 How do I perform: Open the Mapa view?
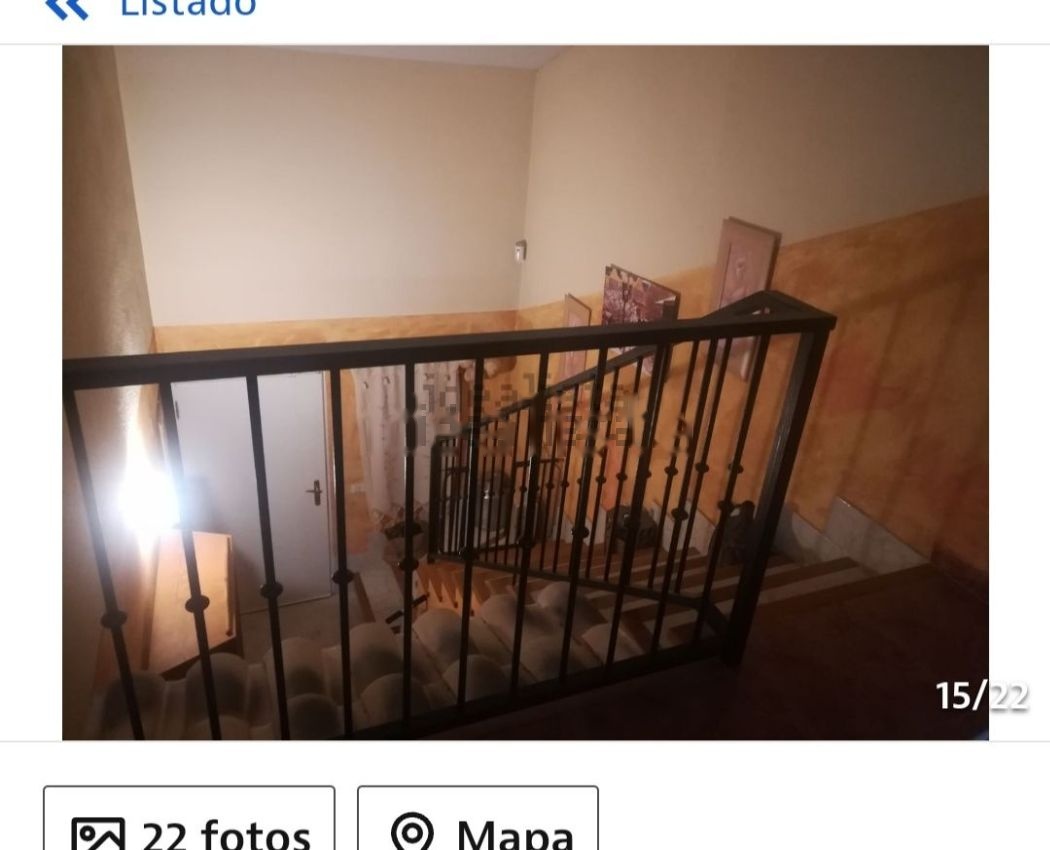(477, 819)
